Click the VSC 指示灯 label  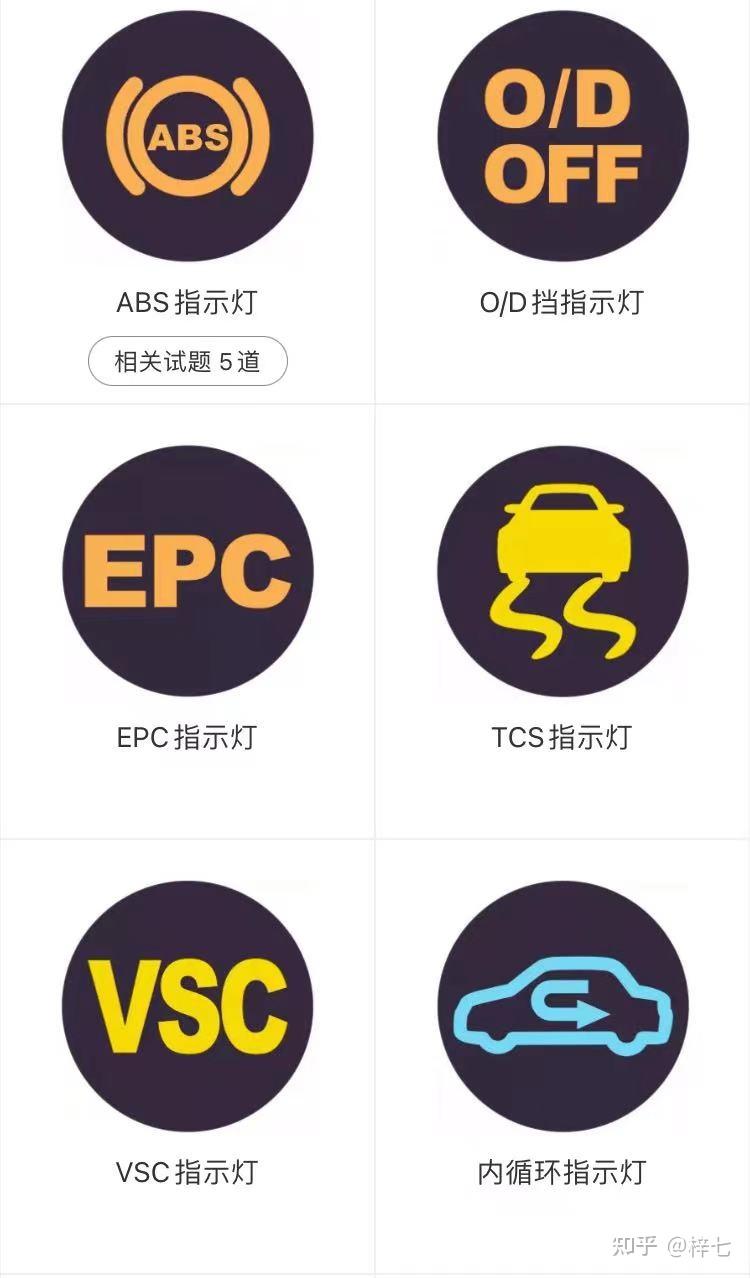[x=187, y=1172]
